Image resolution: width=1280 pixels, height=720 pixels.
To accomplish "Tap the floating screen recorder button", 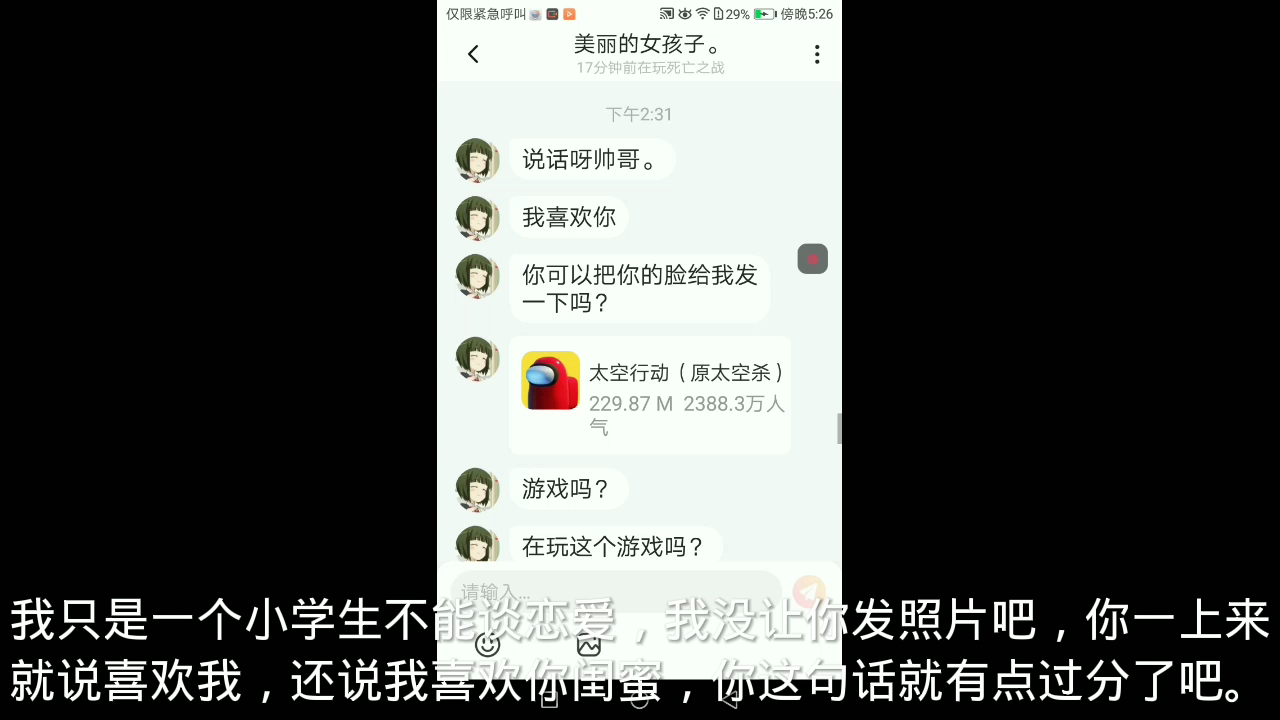I will tap(812, 259).
